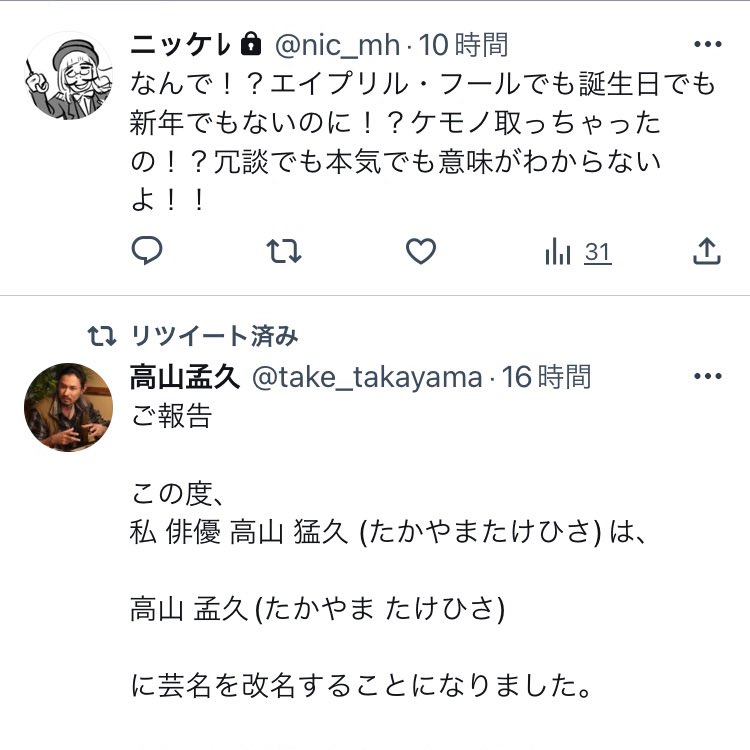
Task: Share ニッケル's tweet
Action: 707,251
